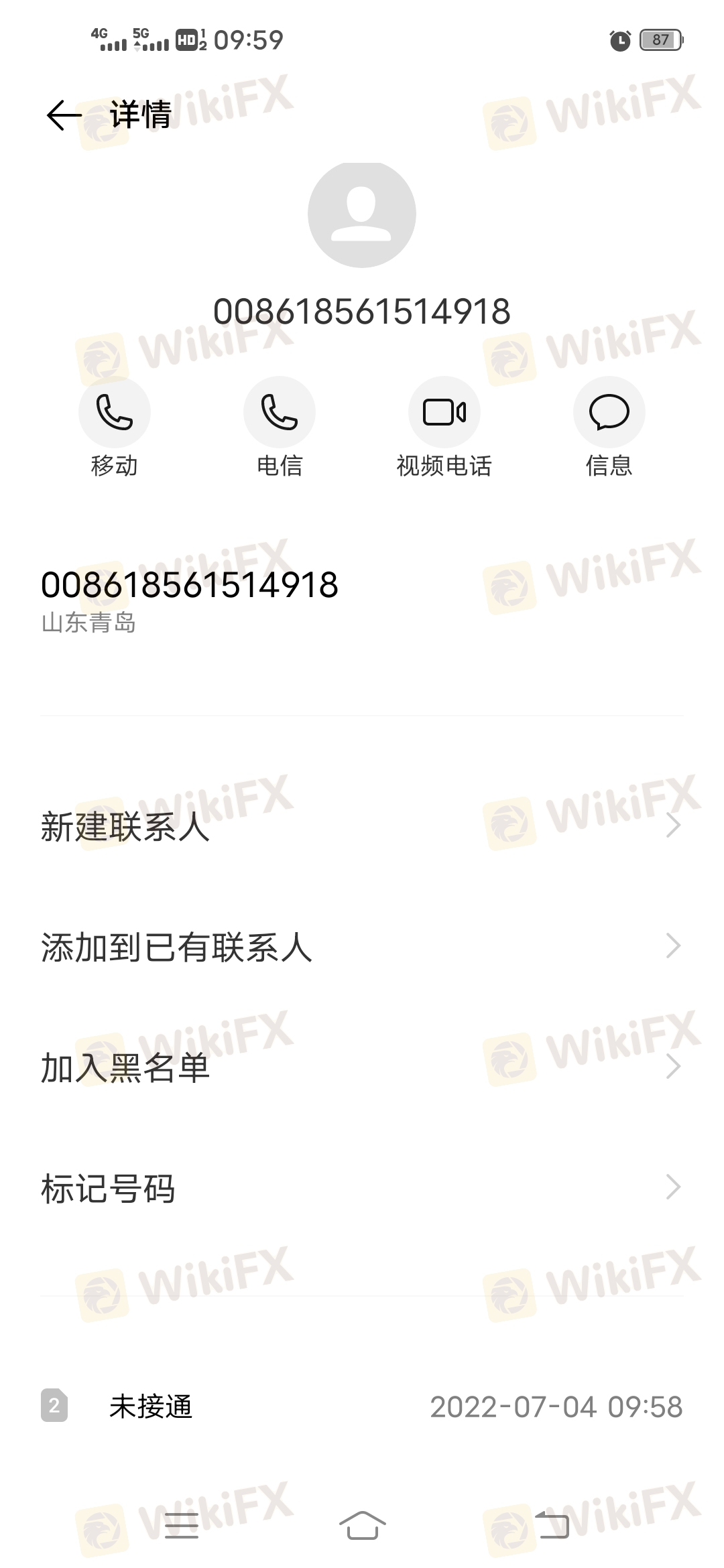Image resolution: width=724 pixels, height=1568 pixels.
Task: Start a 视频电话 video call
Action: point(444,412)
